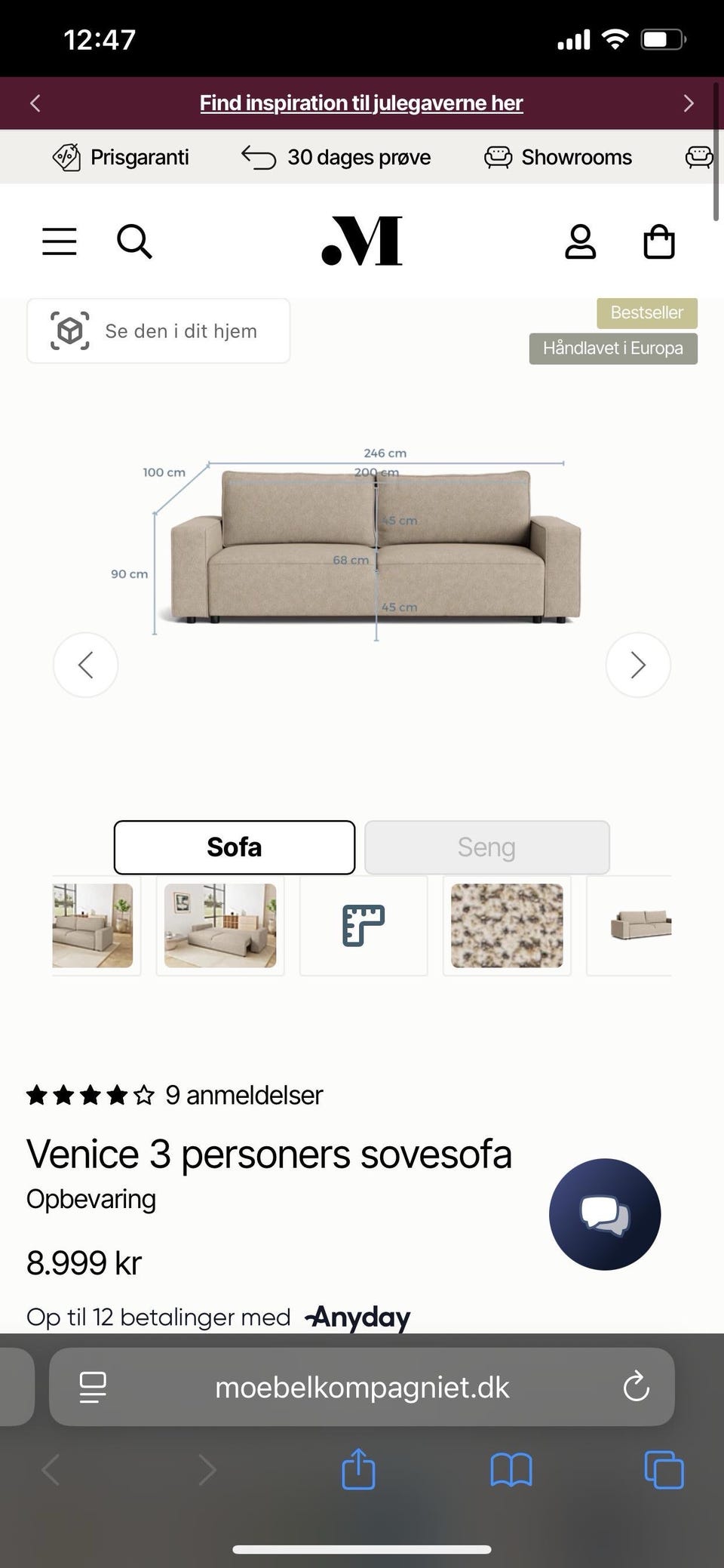View the fabric texture swatch thumbnail
Screen dimensions: 724x1568
(x=506, y=925)
